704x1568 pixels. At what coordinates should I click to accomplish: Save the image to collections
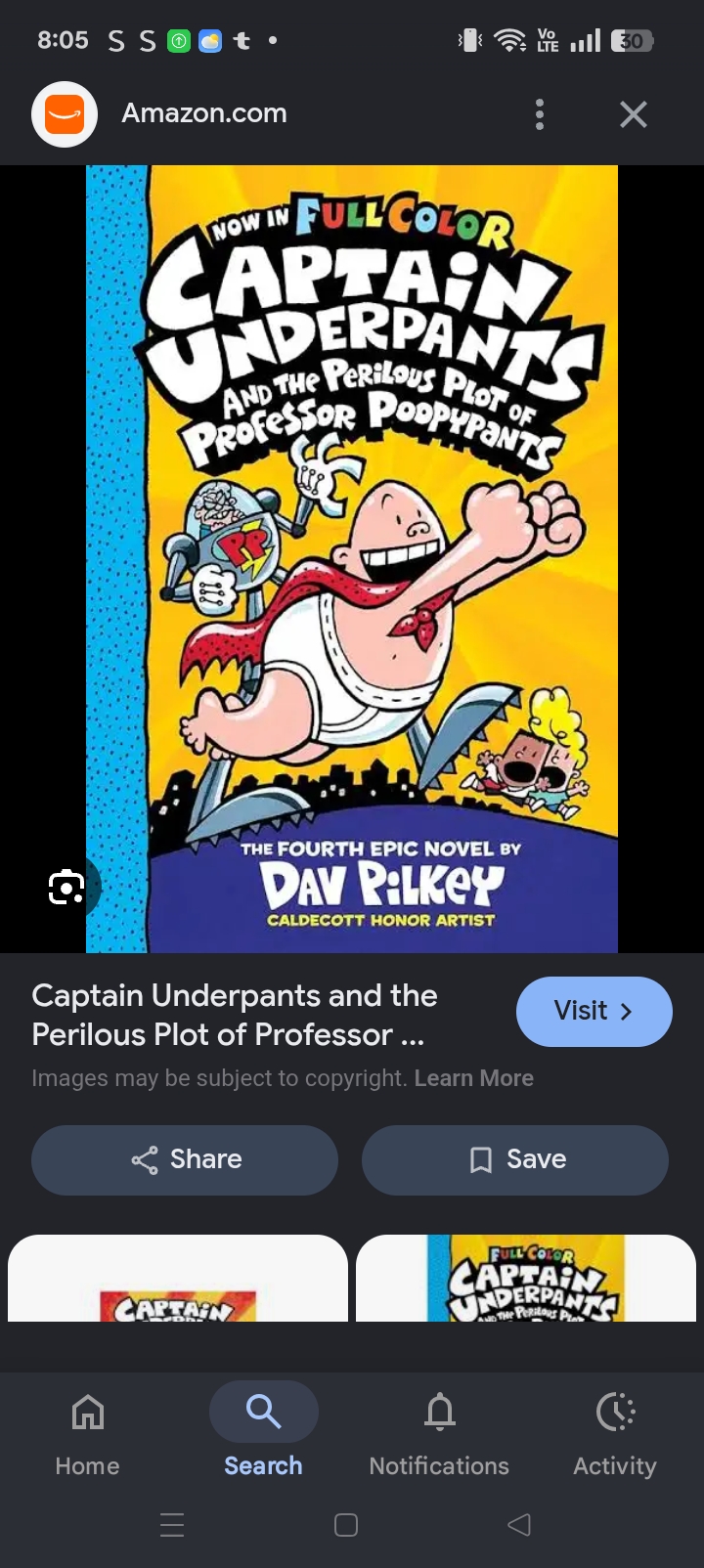point(515,1159)
